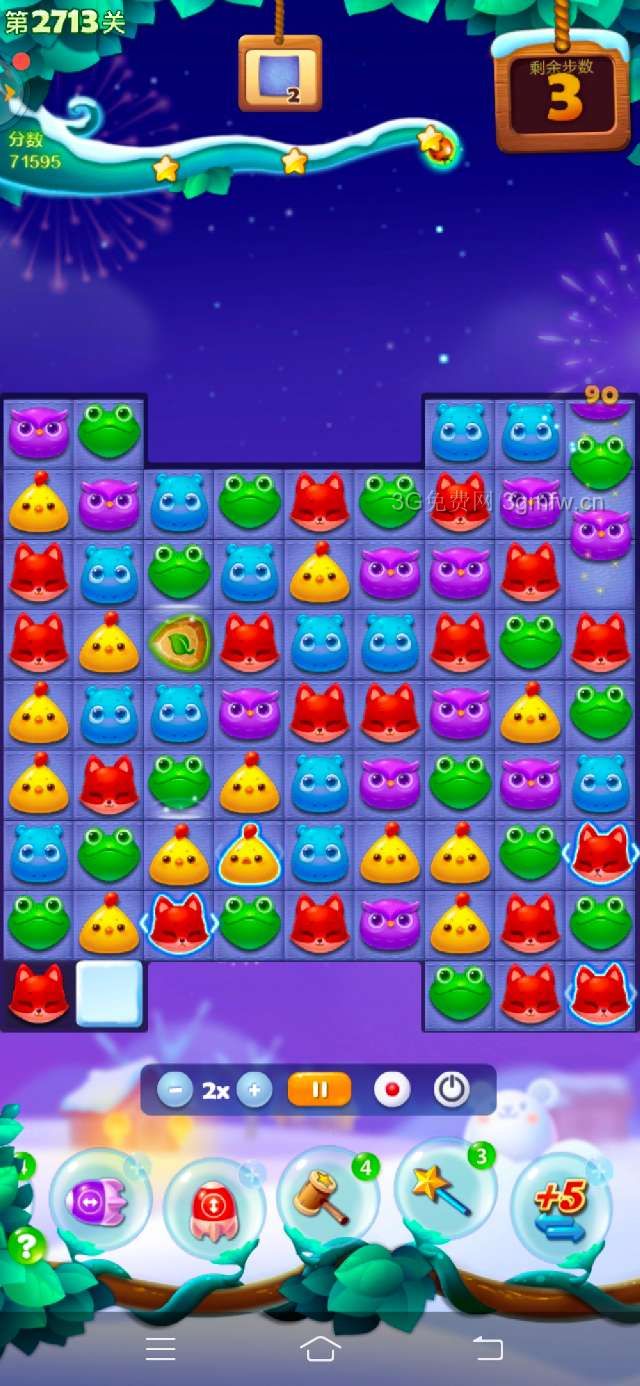Decrease the playback speed with minus button

(175, 1090)
